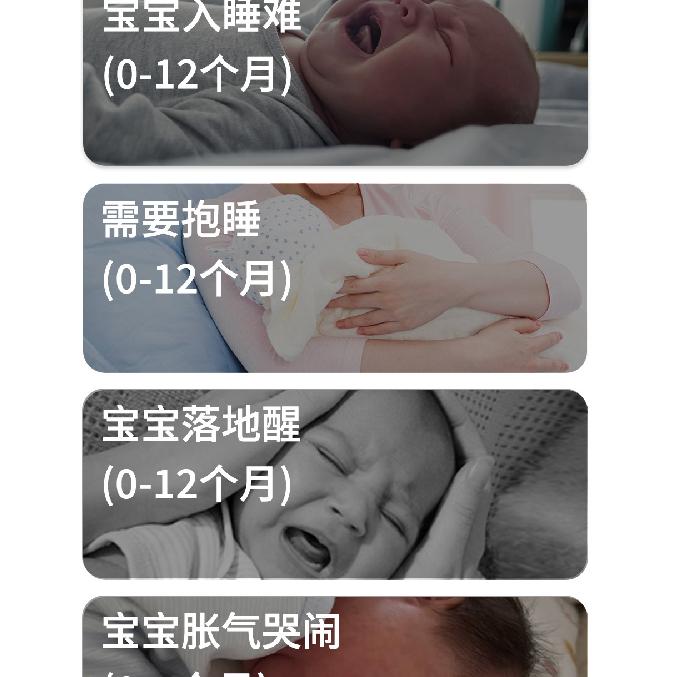View the 宝宝落地醒 (0-12个月) card
The height and width of the screenshot is (677, 677).
pos(335,484)
